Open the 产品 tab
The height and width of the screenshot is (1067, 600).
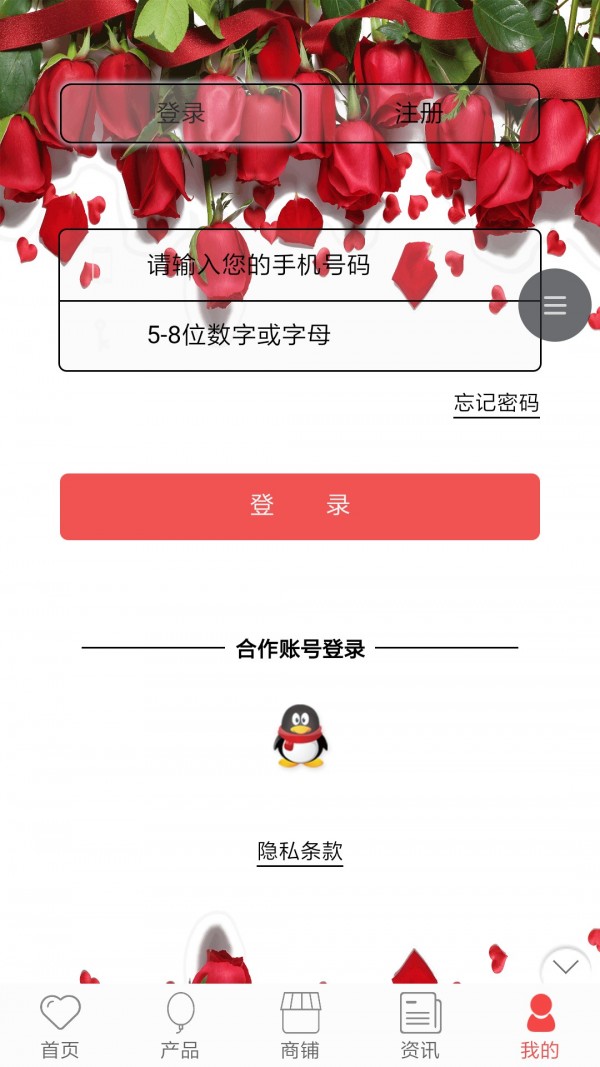[180, 1026]
